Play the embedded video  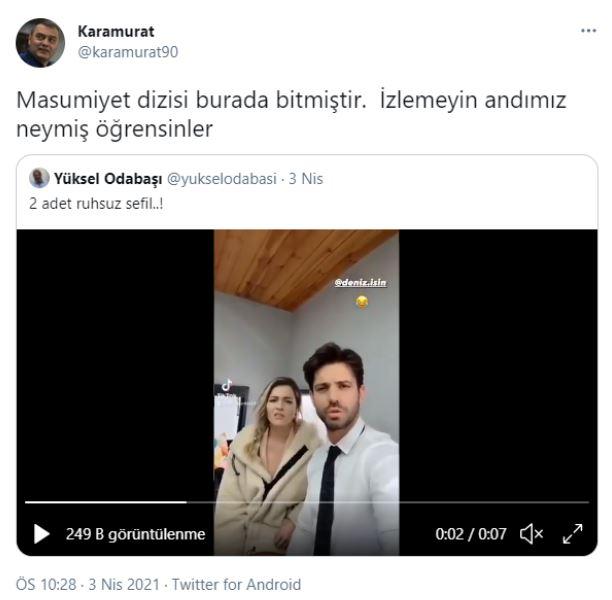(41, 534)
